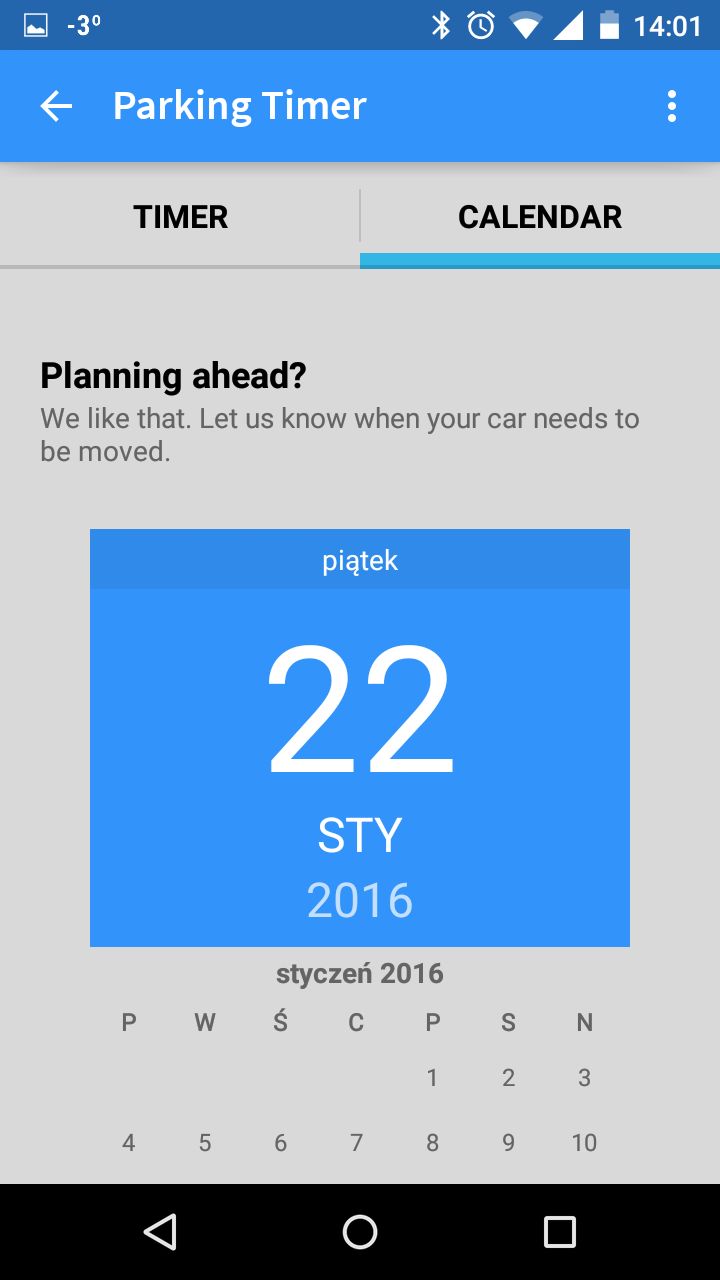The width and height of the screenshot is (720, 1280).
Task: Open the overflow menu
Action: coord(671,106)
